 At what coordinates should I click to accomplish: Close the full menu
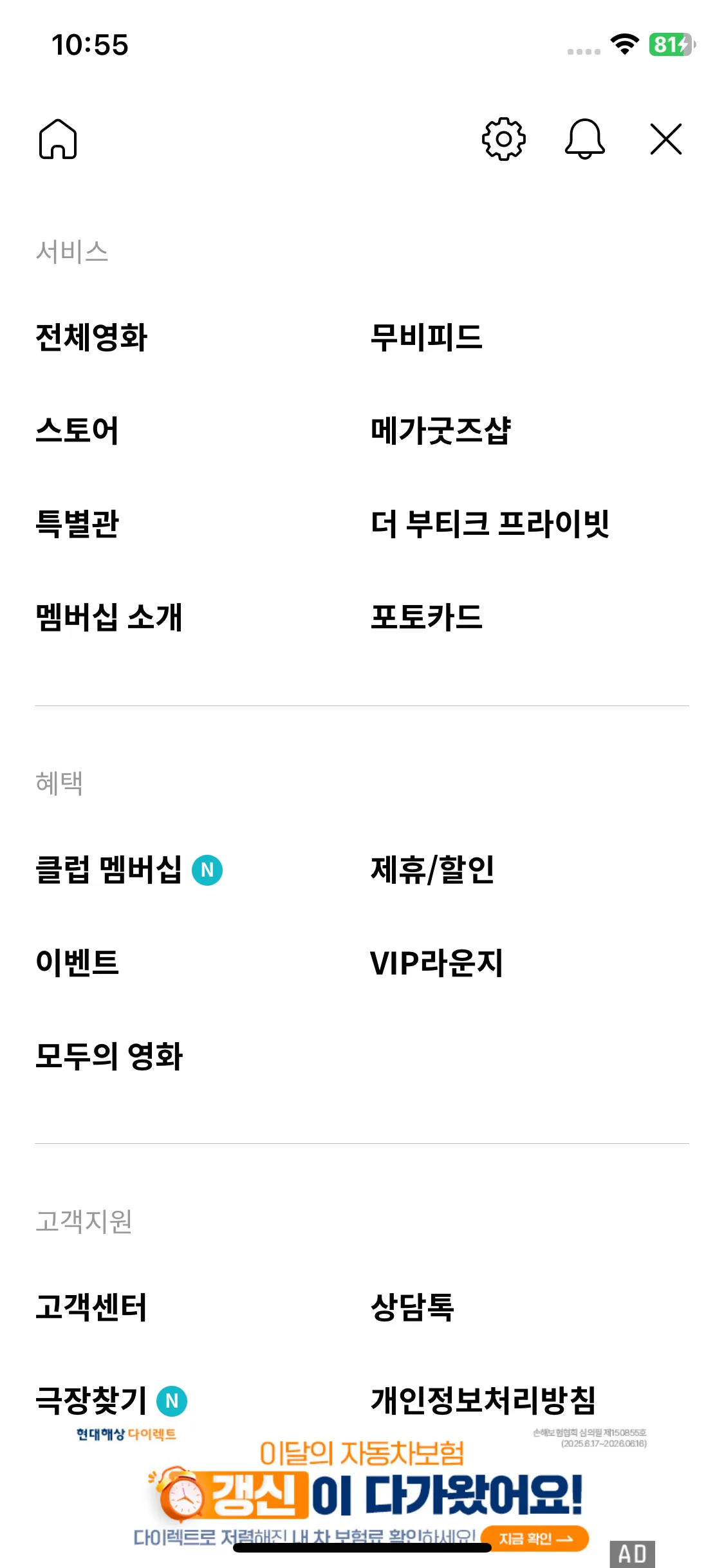pyautogui.click(x=665, y=139)
